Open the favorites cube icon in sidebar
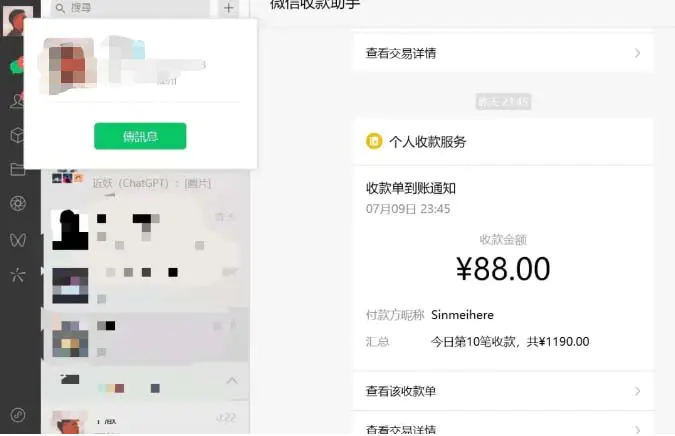The height and width of the screenshot is (436, 675). pos(17,135)
